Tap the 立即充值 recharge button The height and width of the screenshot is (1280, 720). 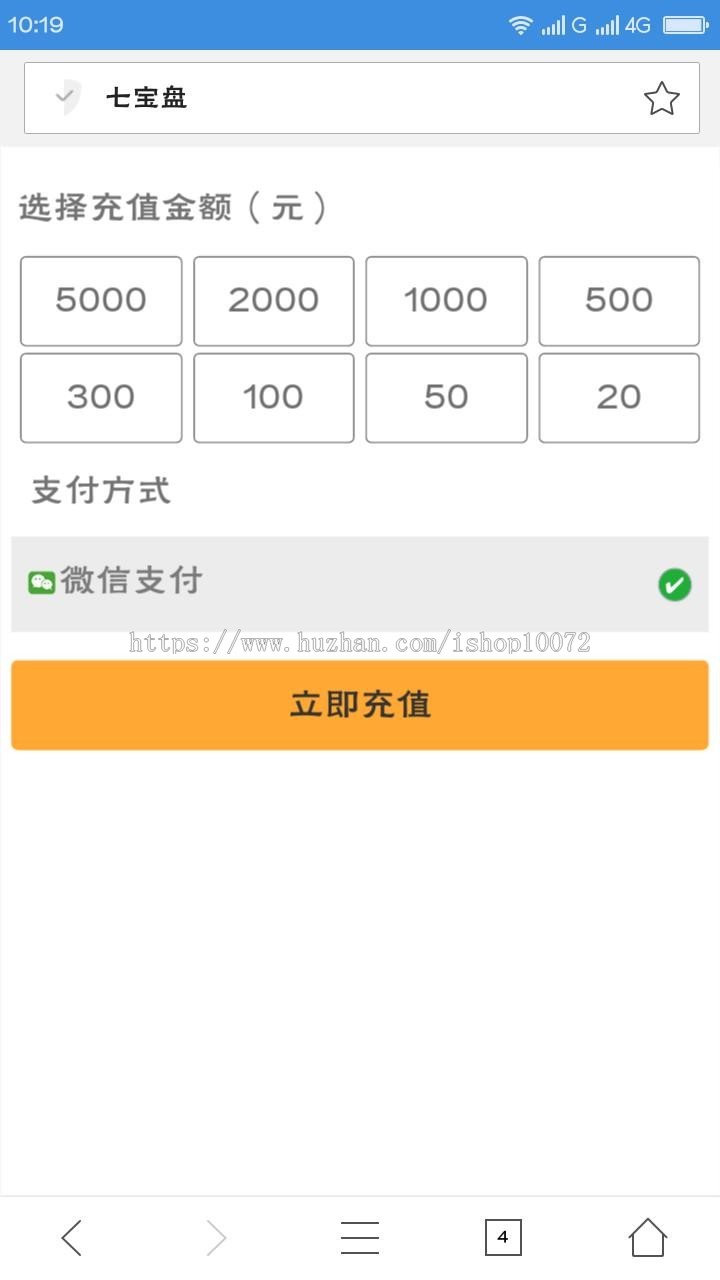[x=360, y=704]
